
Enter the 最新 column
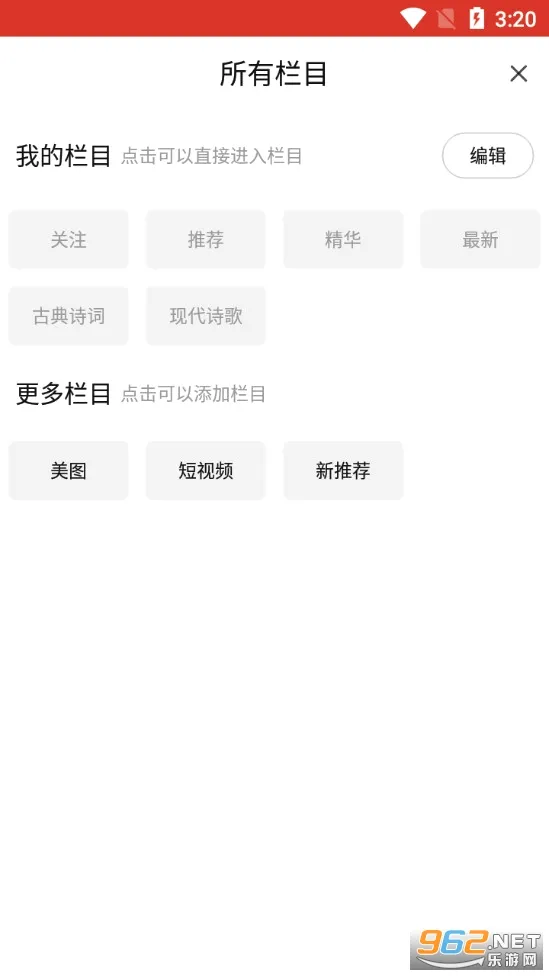480,240
